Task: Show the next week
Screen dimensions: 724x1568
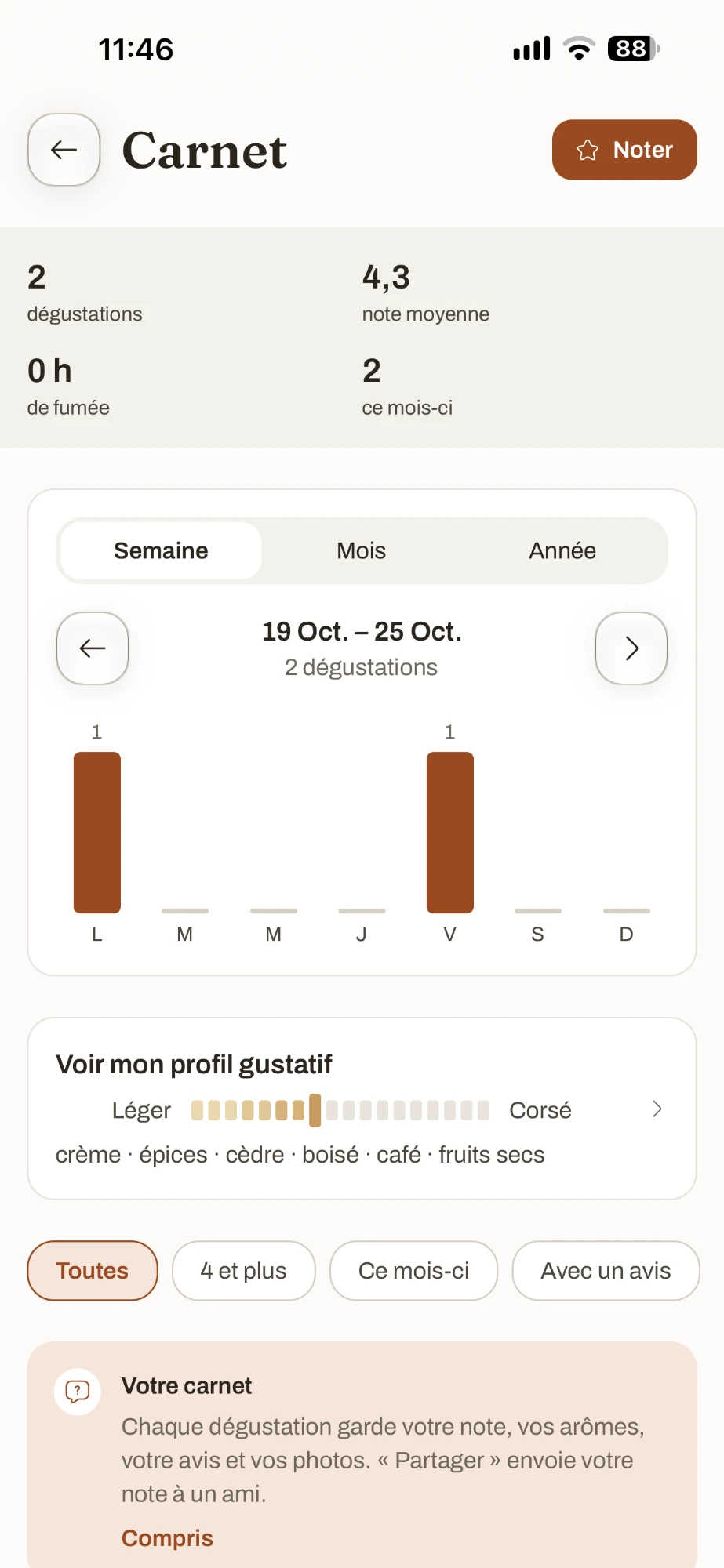Action: click(x=631, y=648)
